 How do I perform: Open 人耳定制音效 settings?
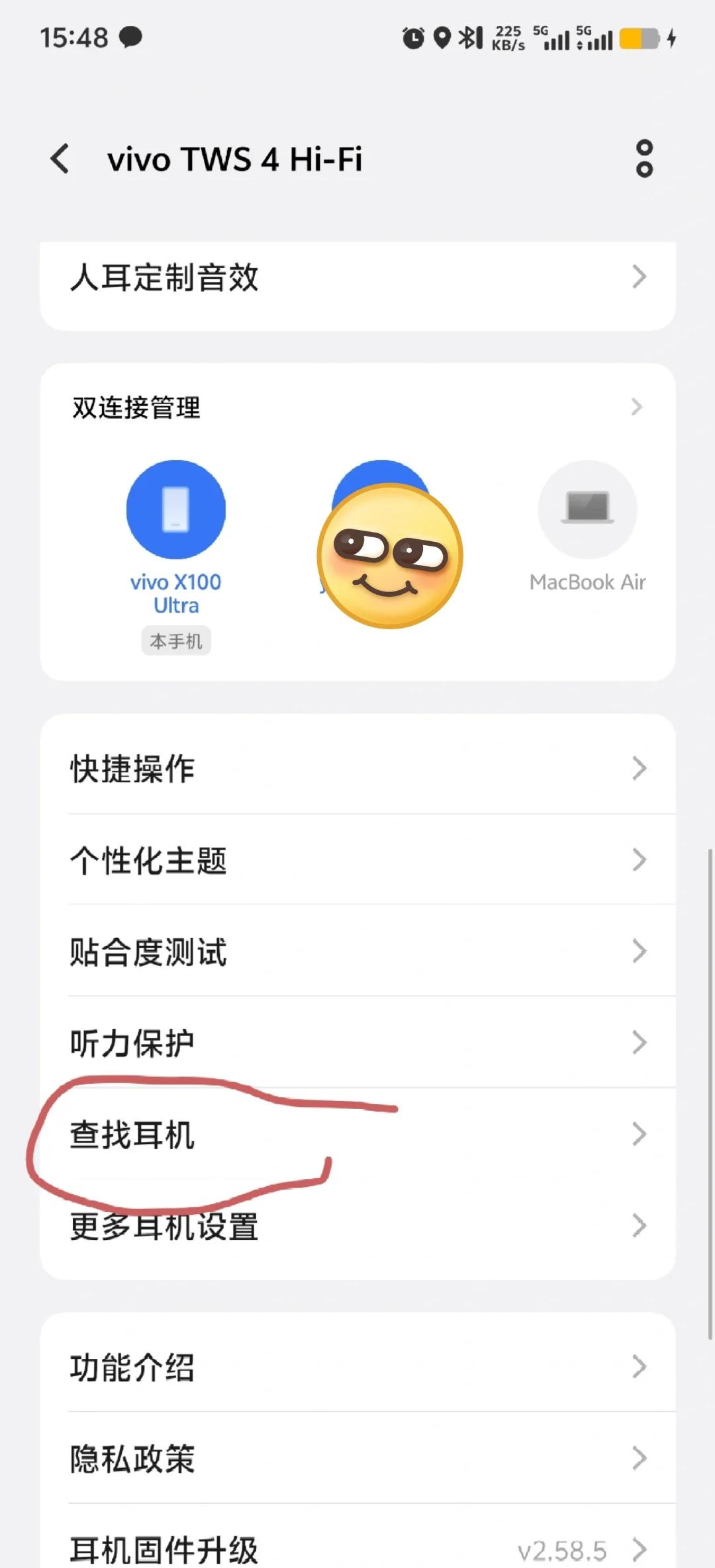pyautogui.click(x=358, y=278)
